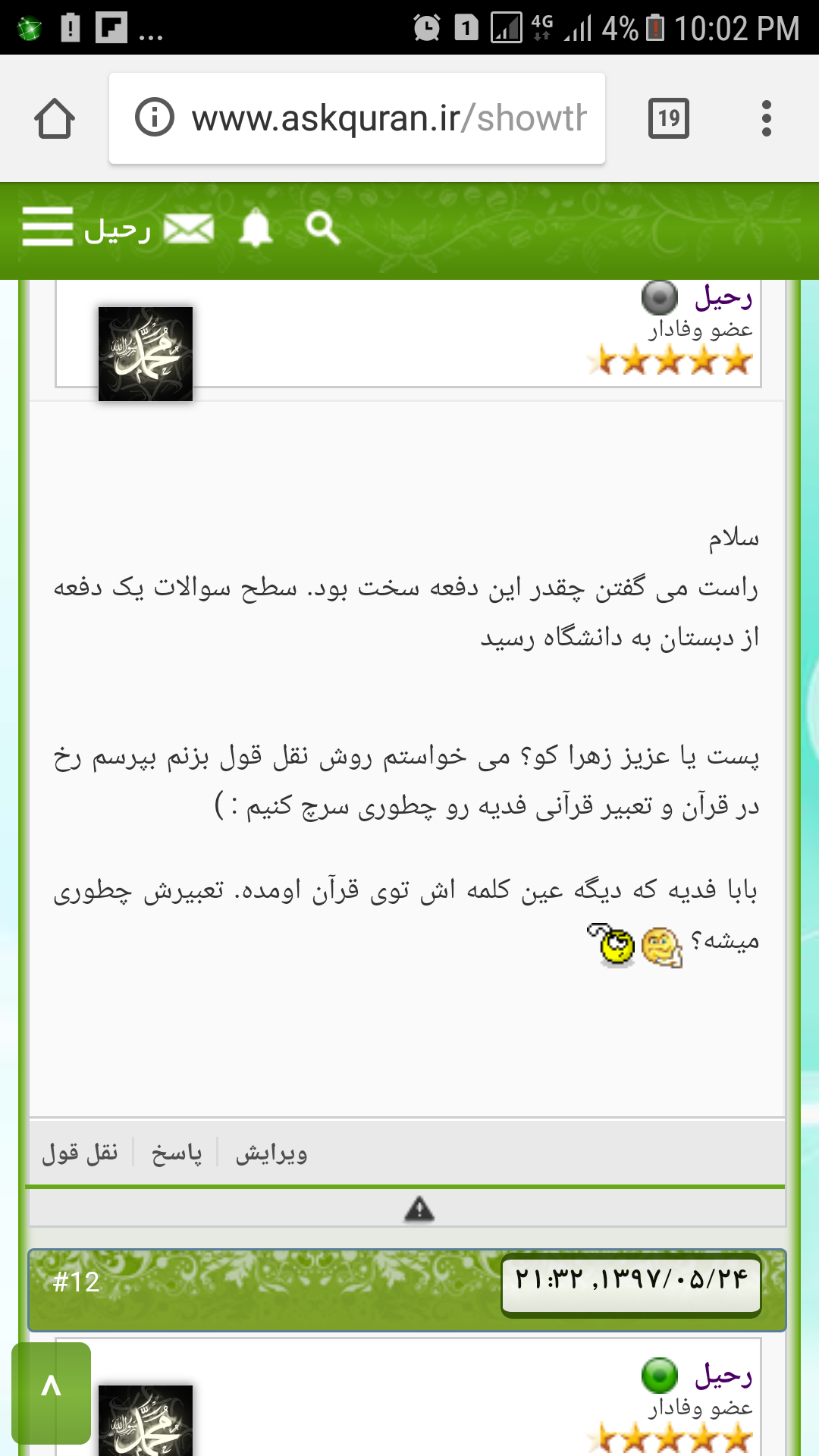Tap the askquran.ir address bar
This screenshot has height=1456, width=819.
357,118
